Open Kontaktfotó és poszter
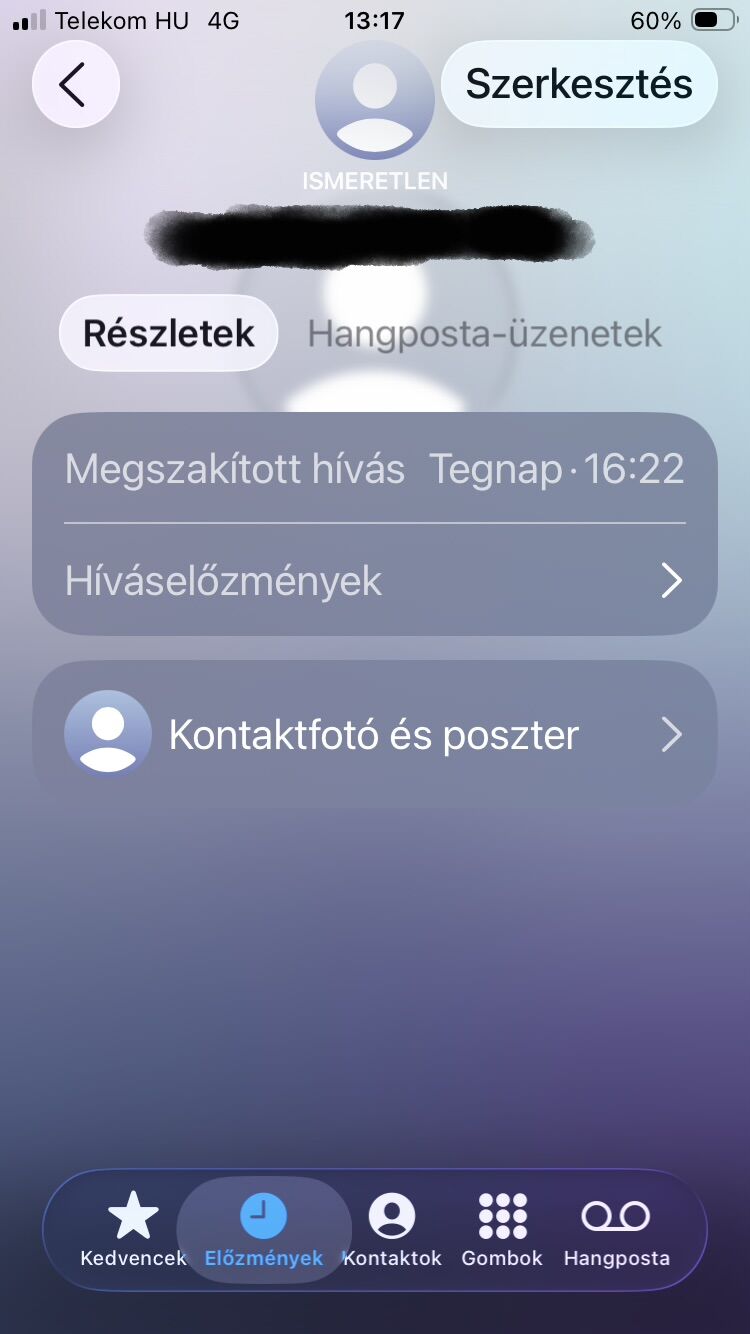Image resolution: width=750 pixels, height=1334 pixels. point(374,735)
